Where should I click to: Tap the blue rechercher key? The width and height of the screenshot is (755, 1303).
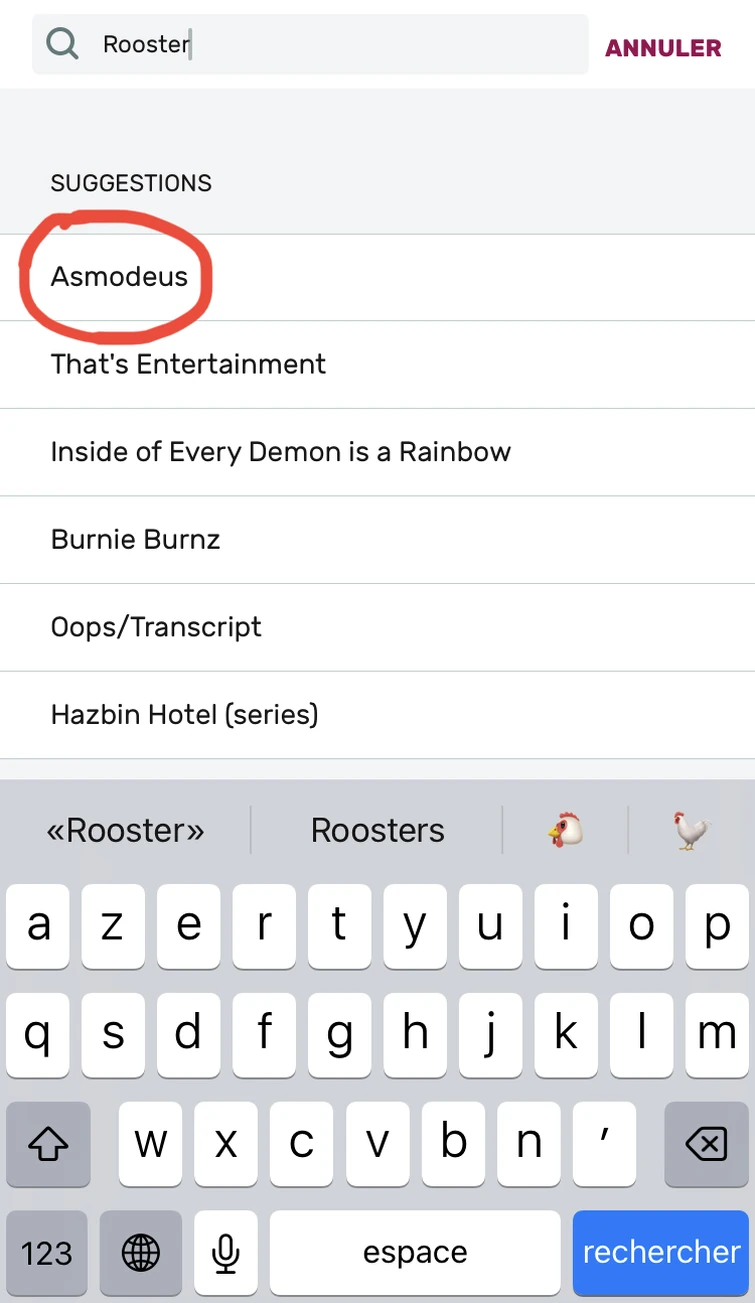click(661, 1252)
